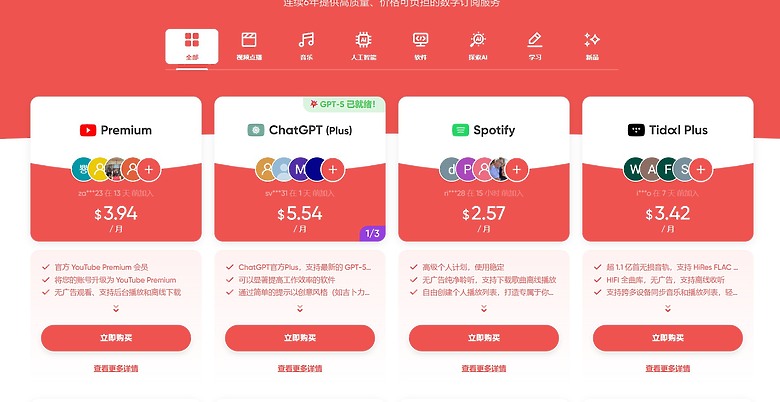
Task: Open the 探索AI category tab
Action: click(478, 46)
